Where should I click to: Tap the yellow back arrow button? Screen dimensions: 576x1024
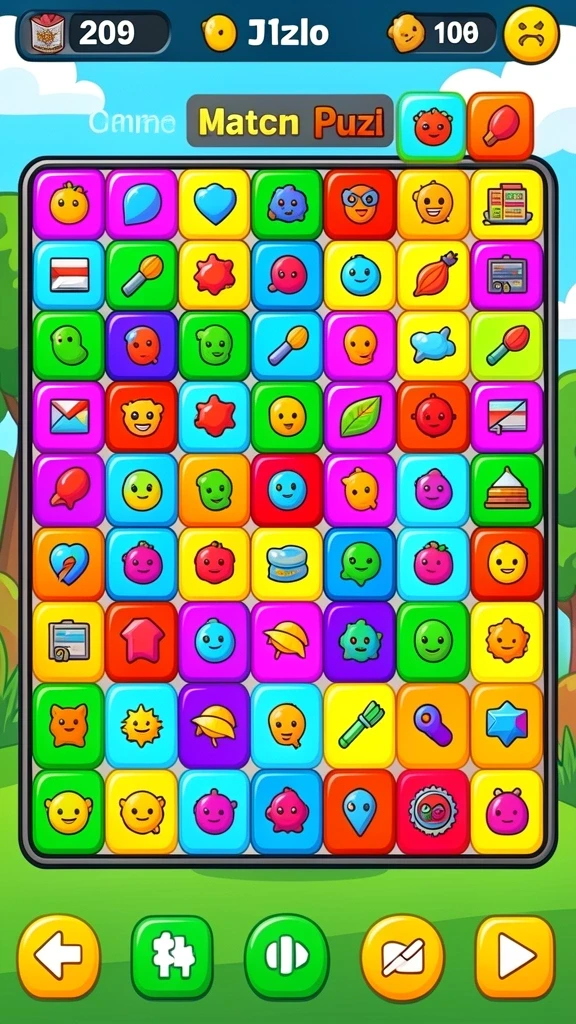pos(59,957)
